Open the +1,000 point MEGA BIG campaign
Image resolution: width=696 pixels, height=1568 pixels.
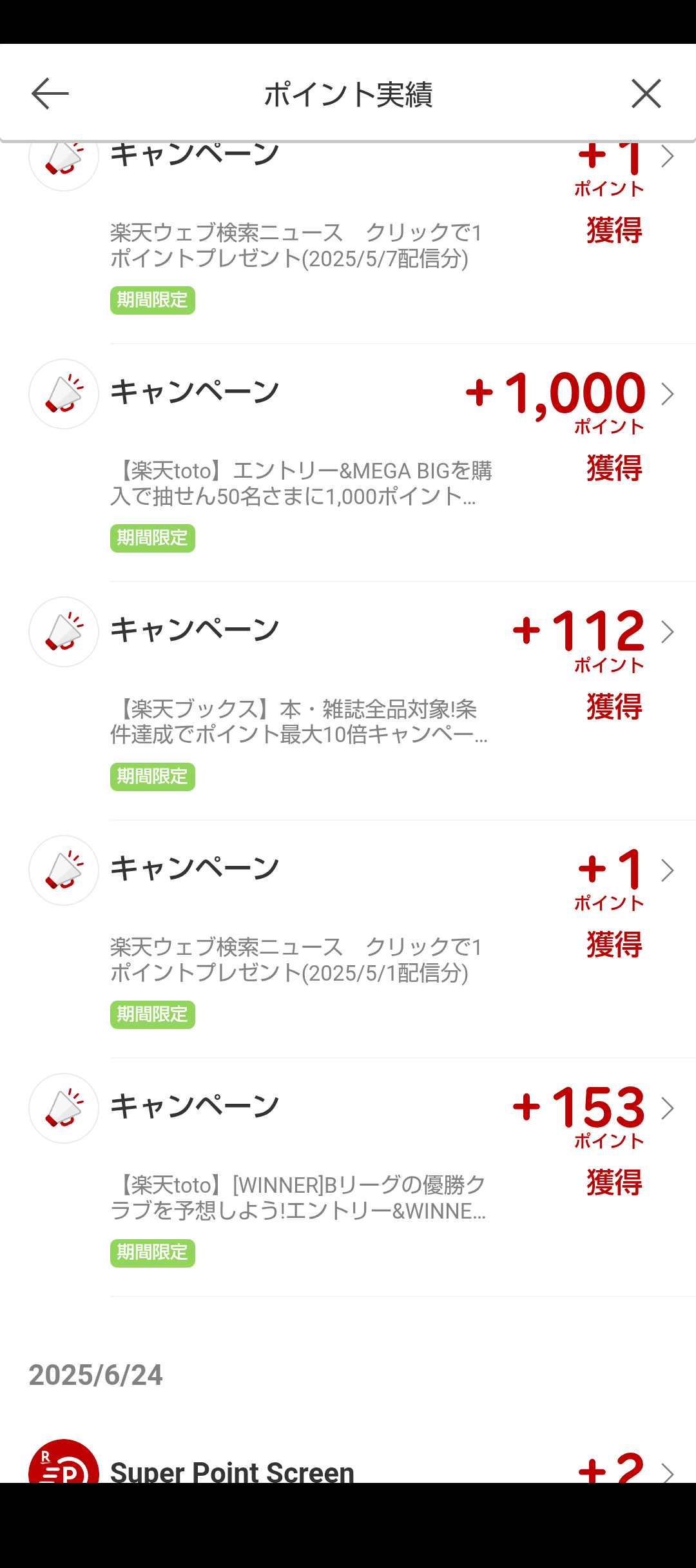coord(348,463)
